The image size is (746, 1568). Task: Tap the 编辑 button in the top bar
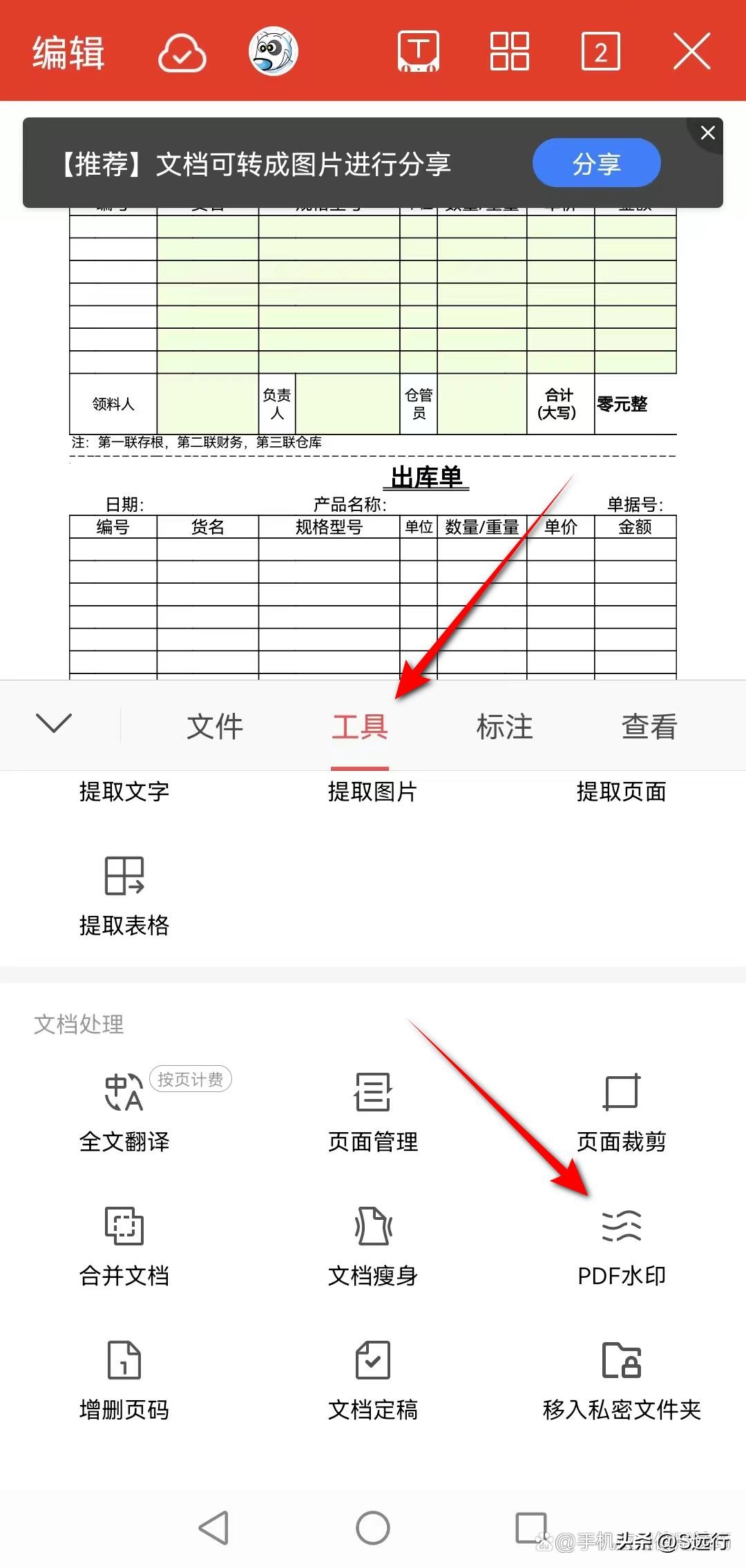point(68,52)
